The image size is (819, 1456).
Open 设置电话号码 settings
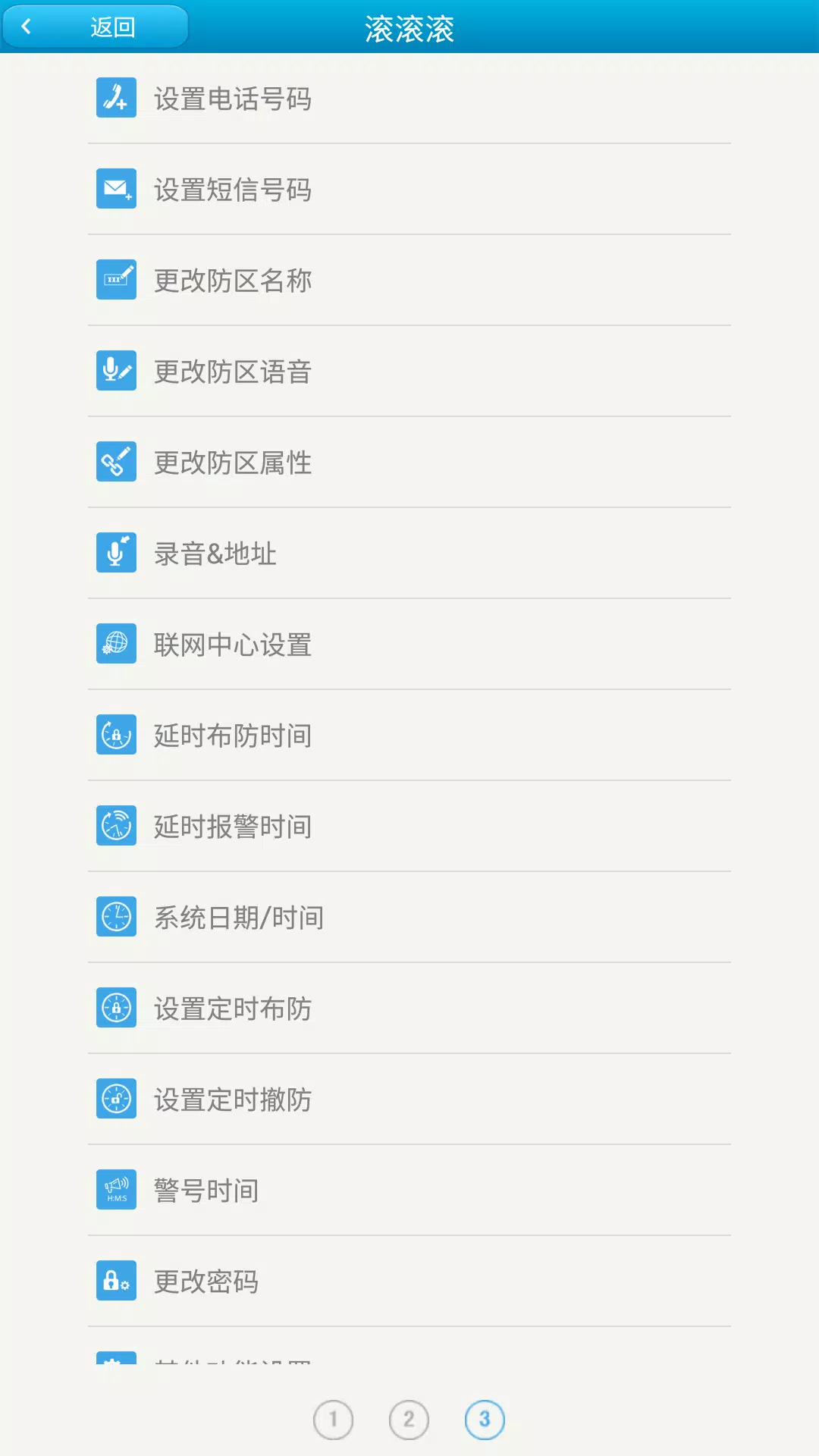click(x=409, y=99)
